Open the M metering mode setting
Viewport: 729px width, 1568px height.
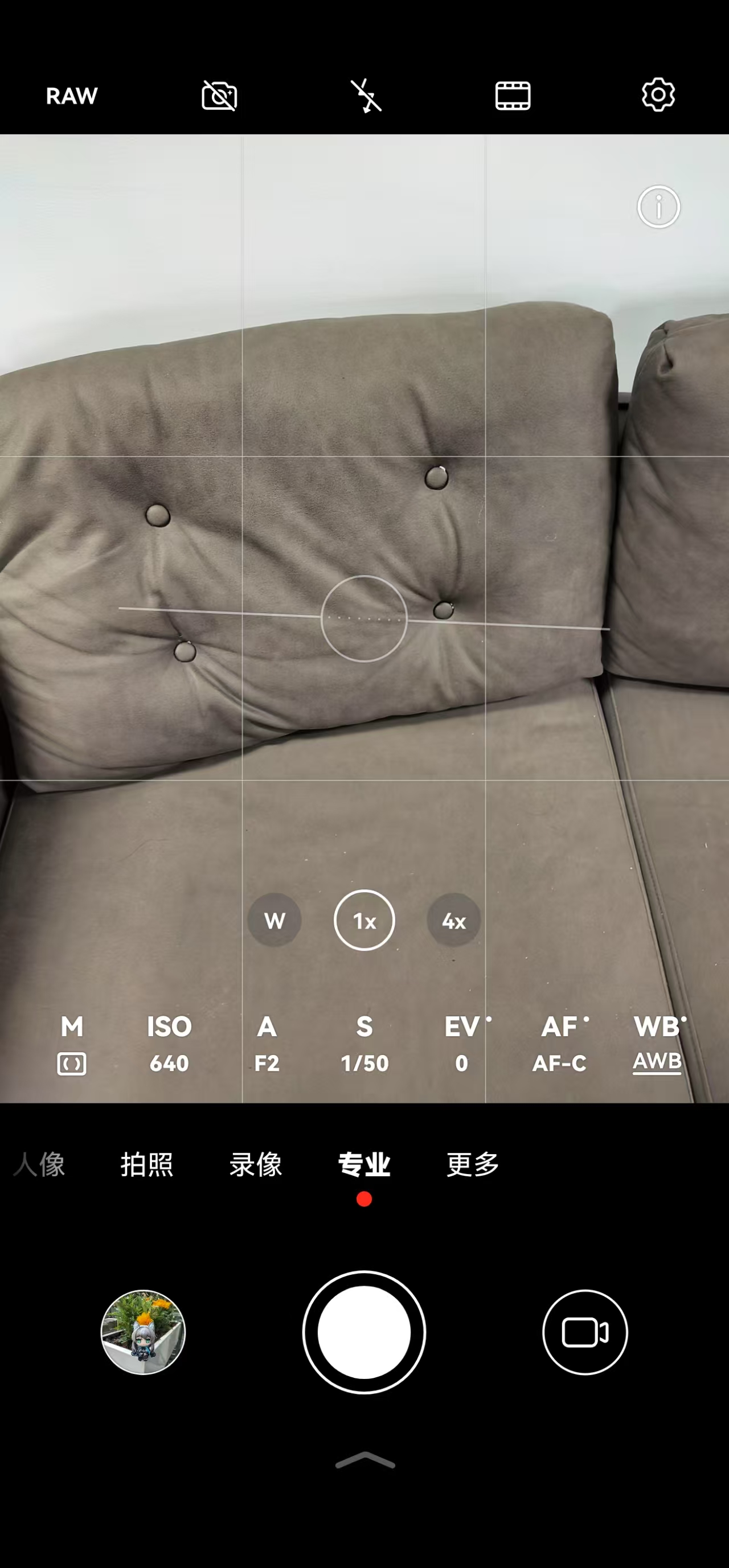tap(72, 1045)
